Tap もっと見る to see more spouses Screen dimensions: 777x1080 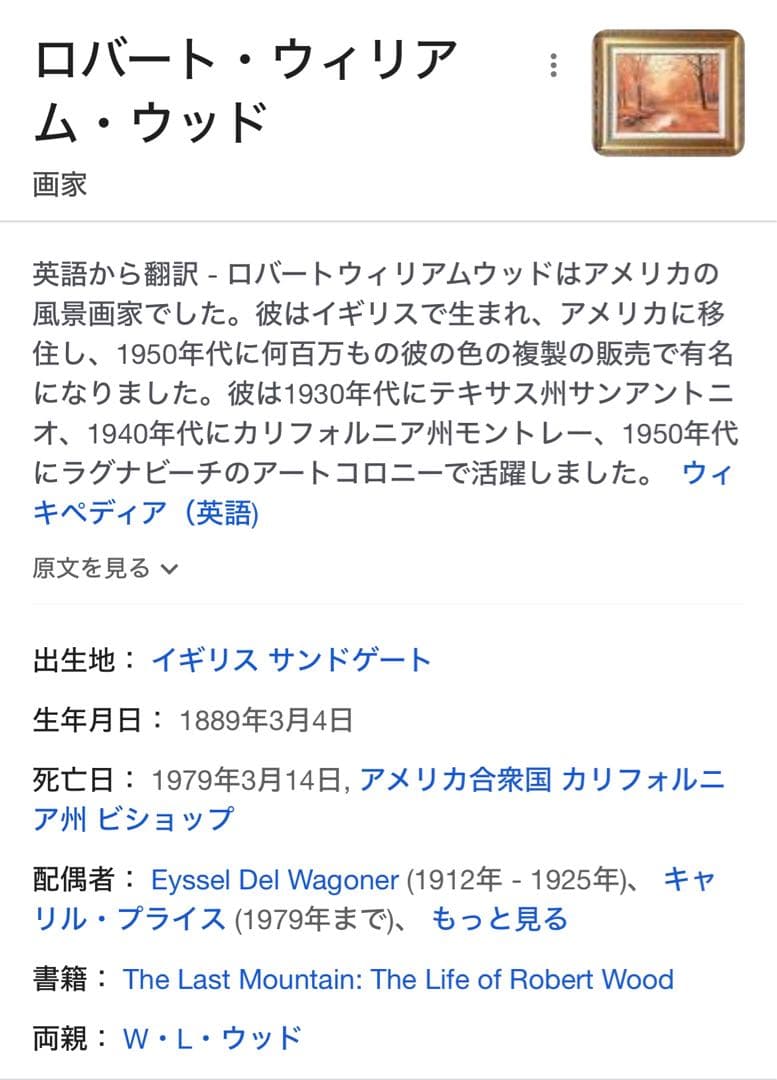(x=499, y=919)
